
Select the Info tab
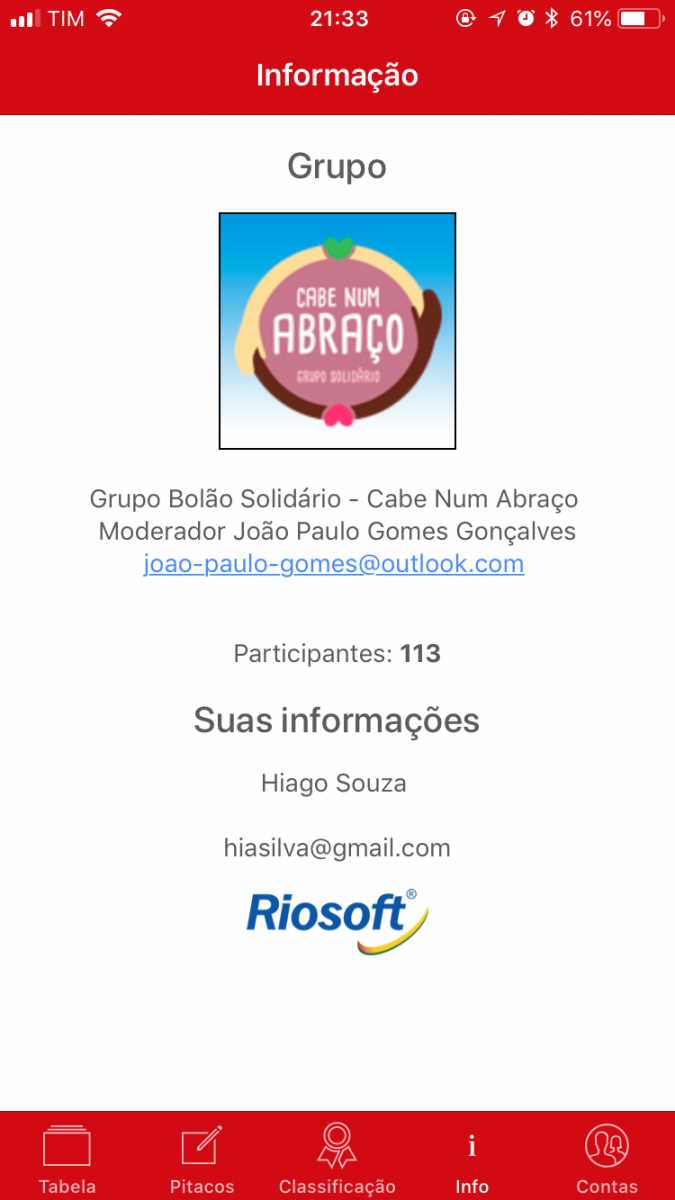pyautogui.click(x=472, y=1157)
